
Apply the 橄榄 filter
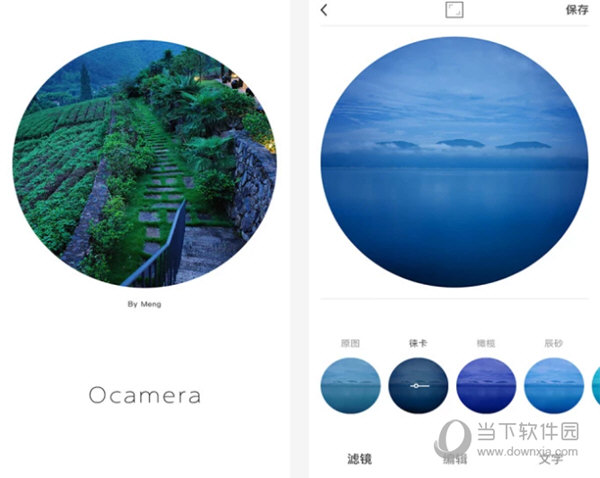[x=486, y=385]
